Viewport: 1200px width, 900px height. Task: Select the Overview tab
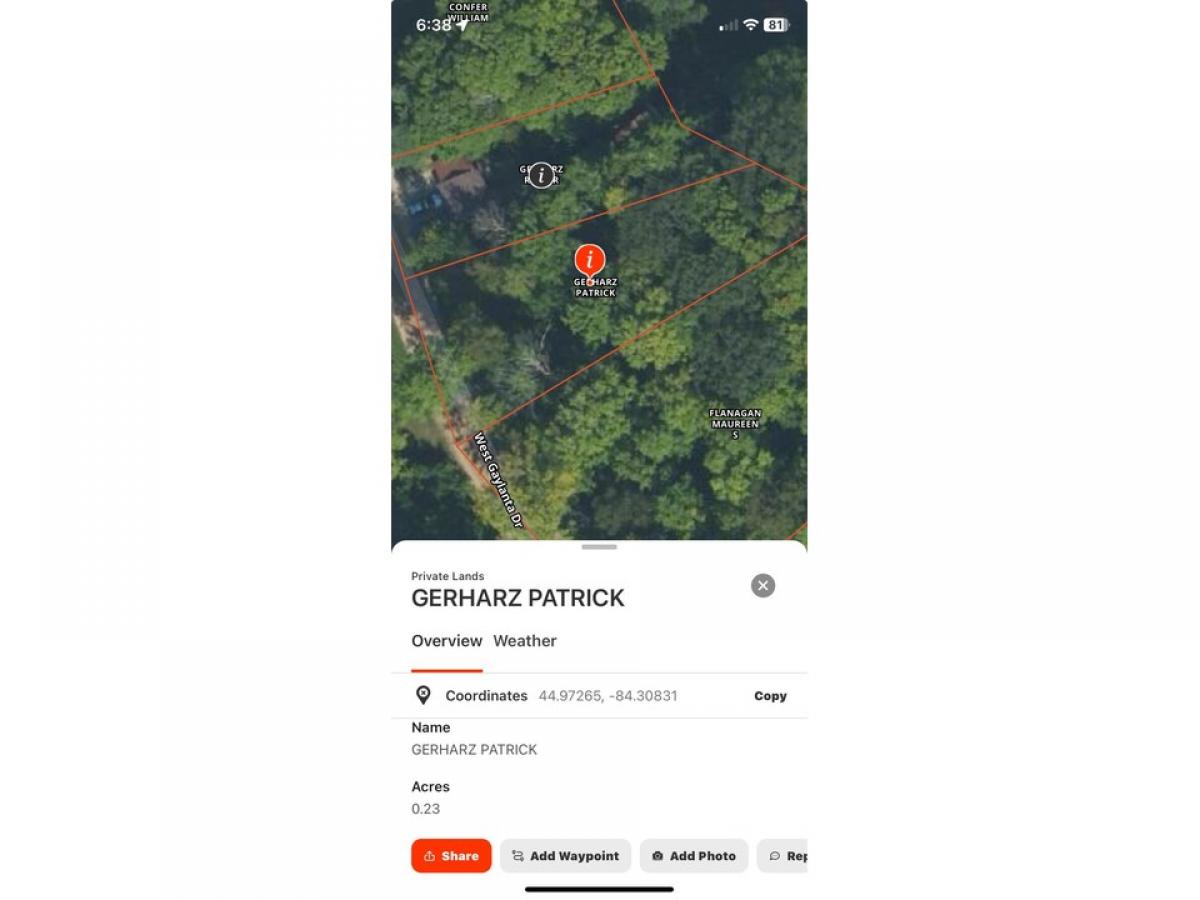click(447, 641)
